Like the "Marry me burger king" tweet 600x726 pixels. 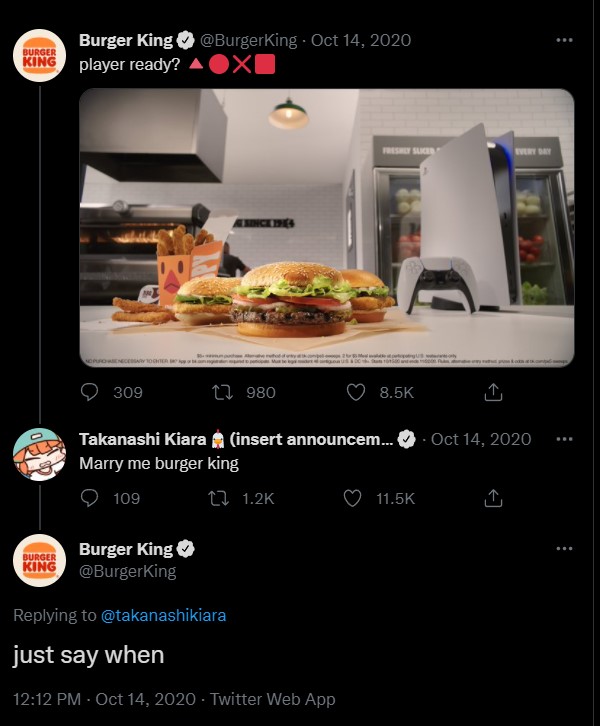coord(352,497)
